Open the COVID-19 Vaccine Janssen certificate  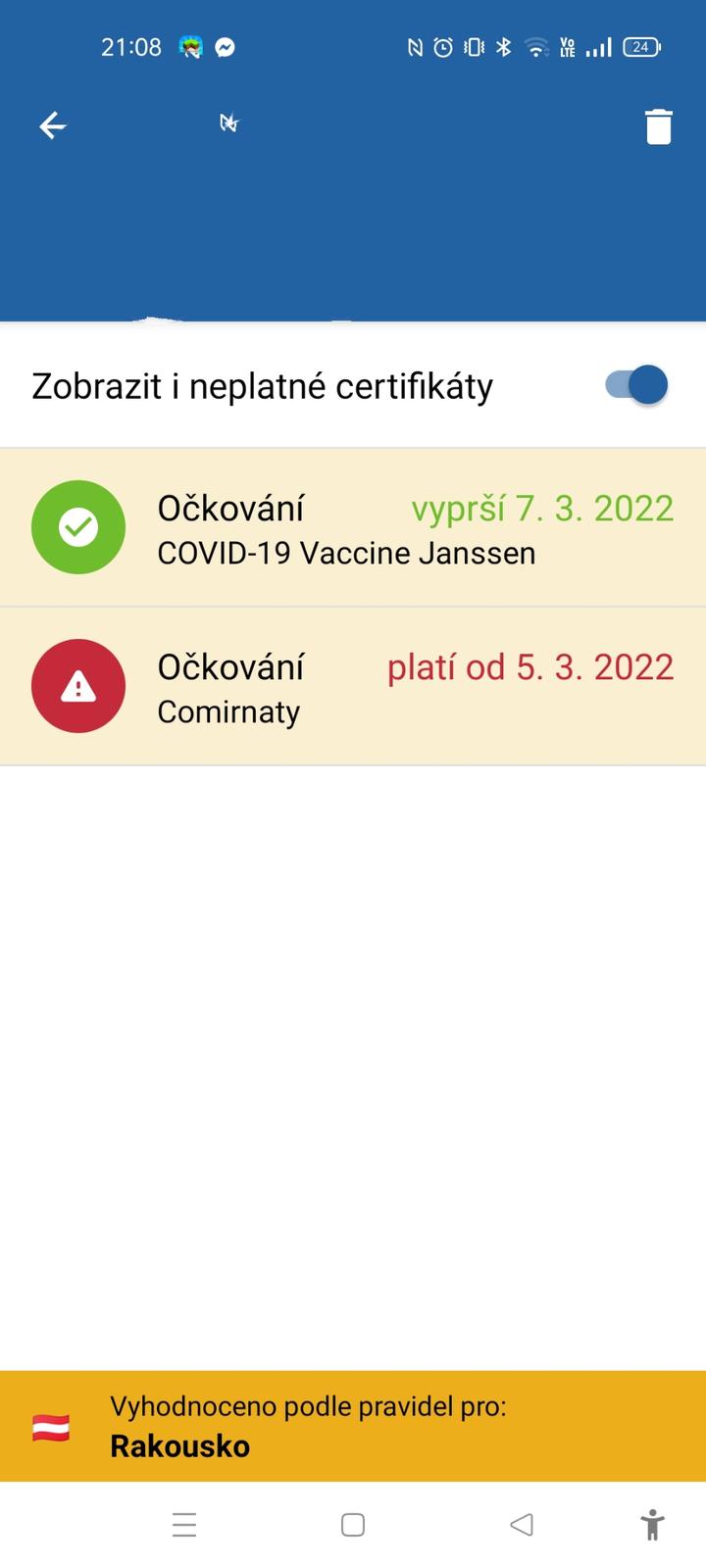coord(353,528)
